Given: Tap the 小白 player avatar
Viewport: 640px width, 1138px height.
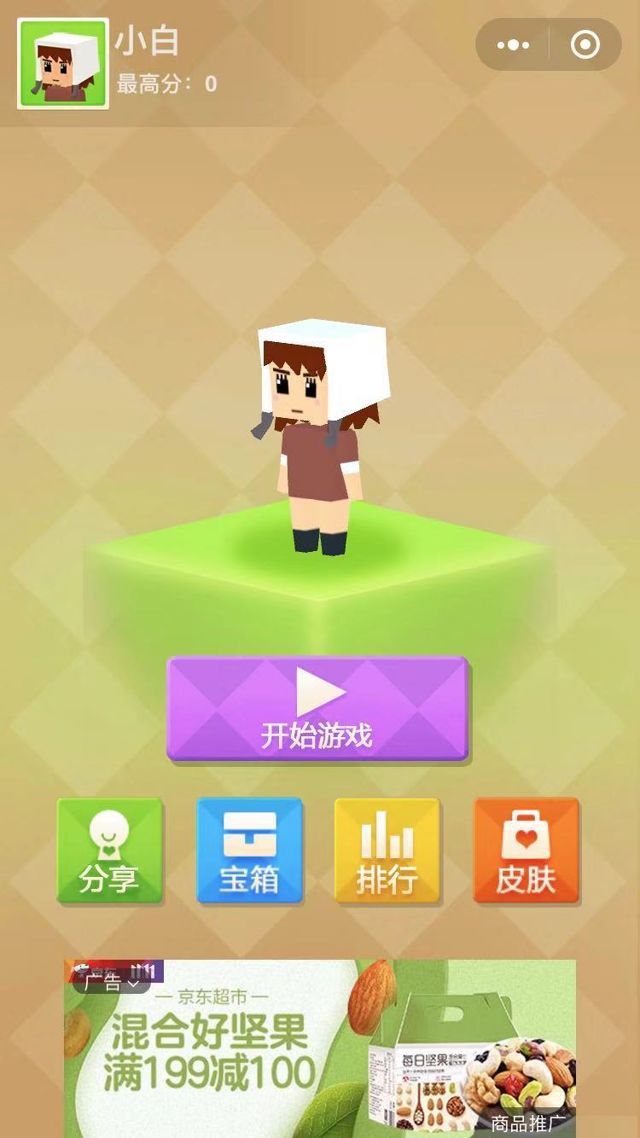Looking at the screenshot, I should (x=62, y=63).
